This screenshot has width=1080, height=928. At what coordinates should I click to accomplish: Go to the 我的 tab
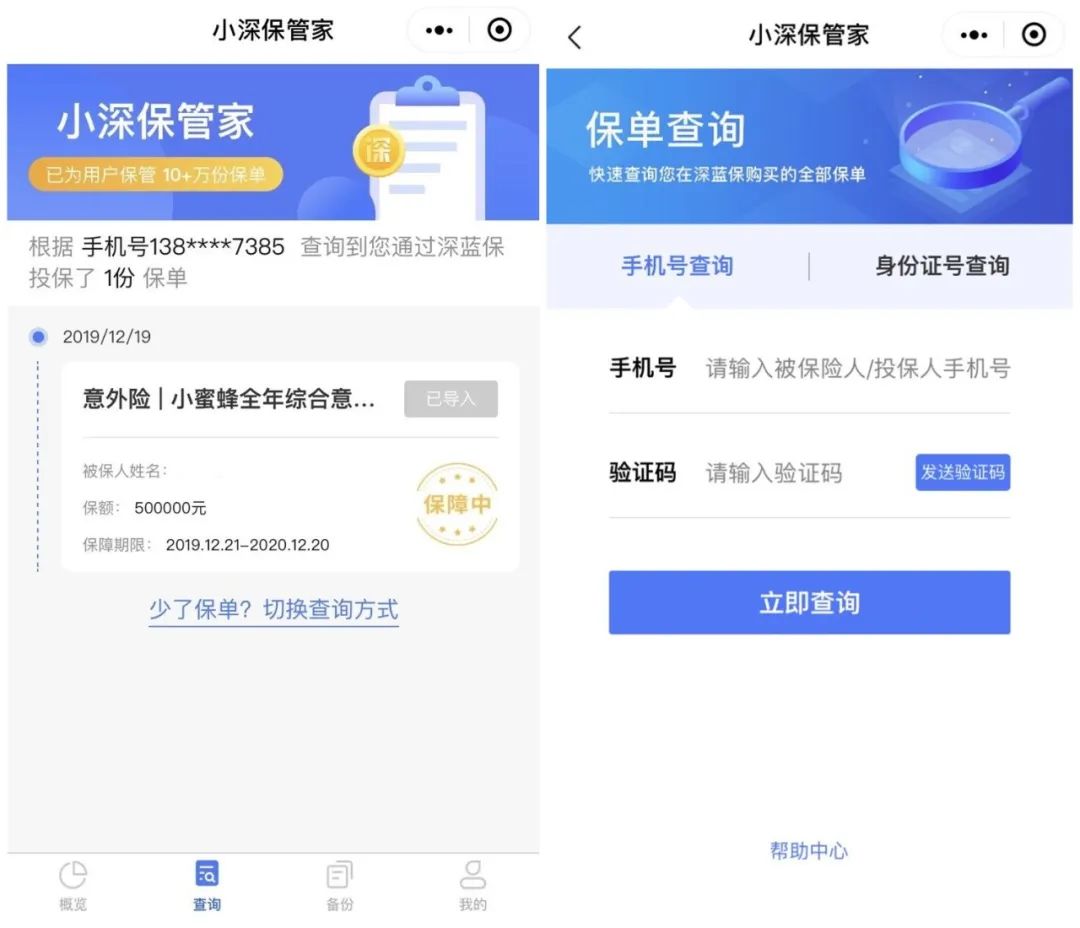click(472, 886)
